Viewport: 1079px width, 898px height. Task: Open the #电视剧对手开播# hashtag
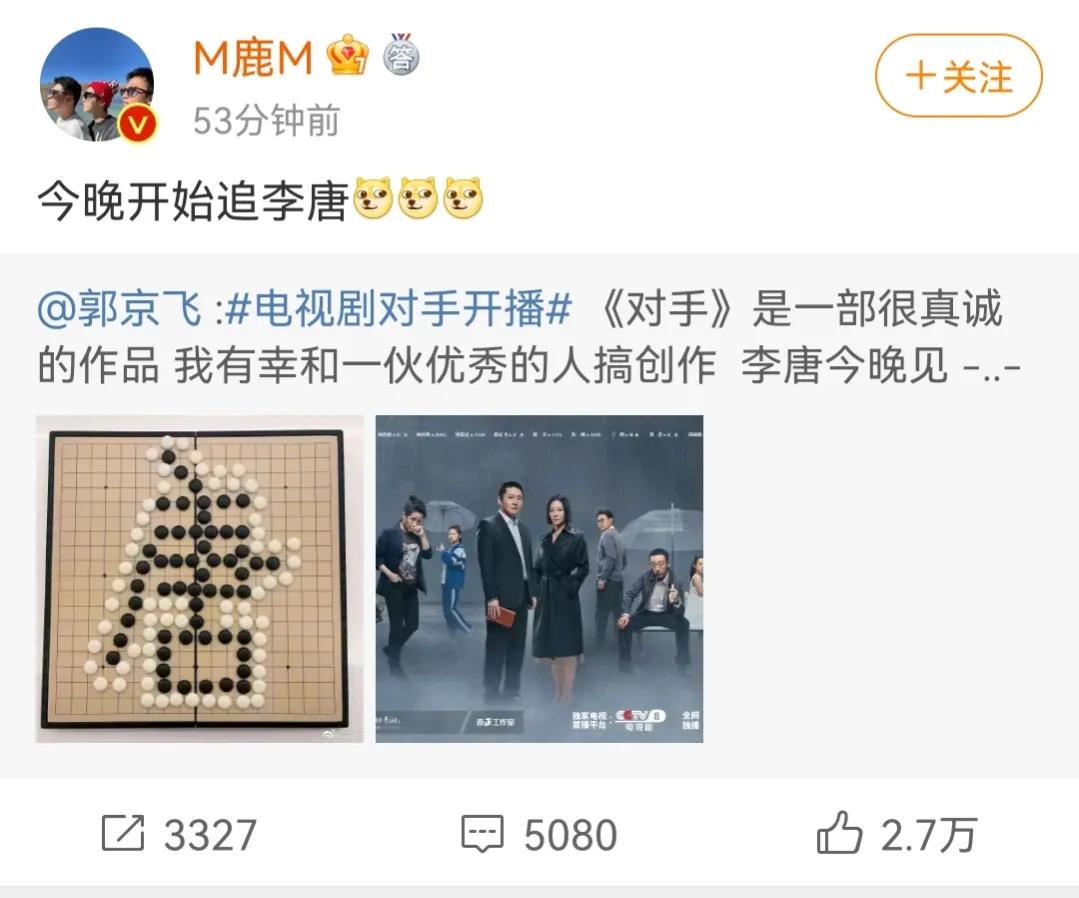tap(398, 311)
